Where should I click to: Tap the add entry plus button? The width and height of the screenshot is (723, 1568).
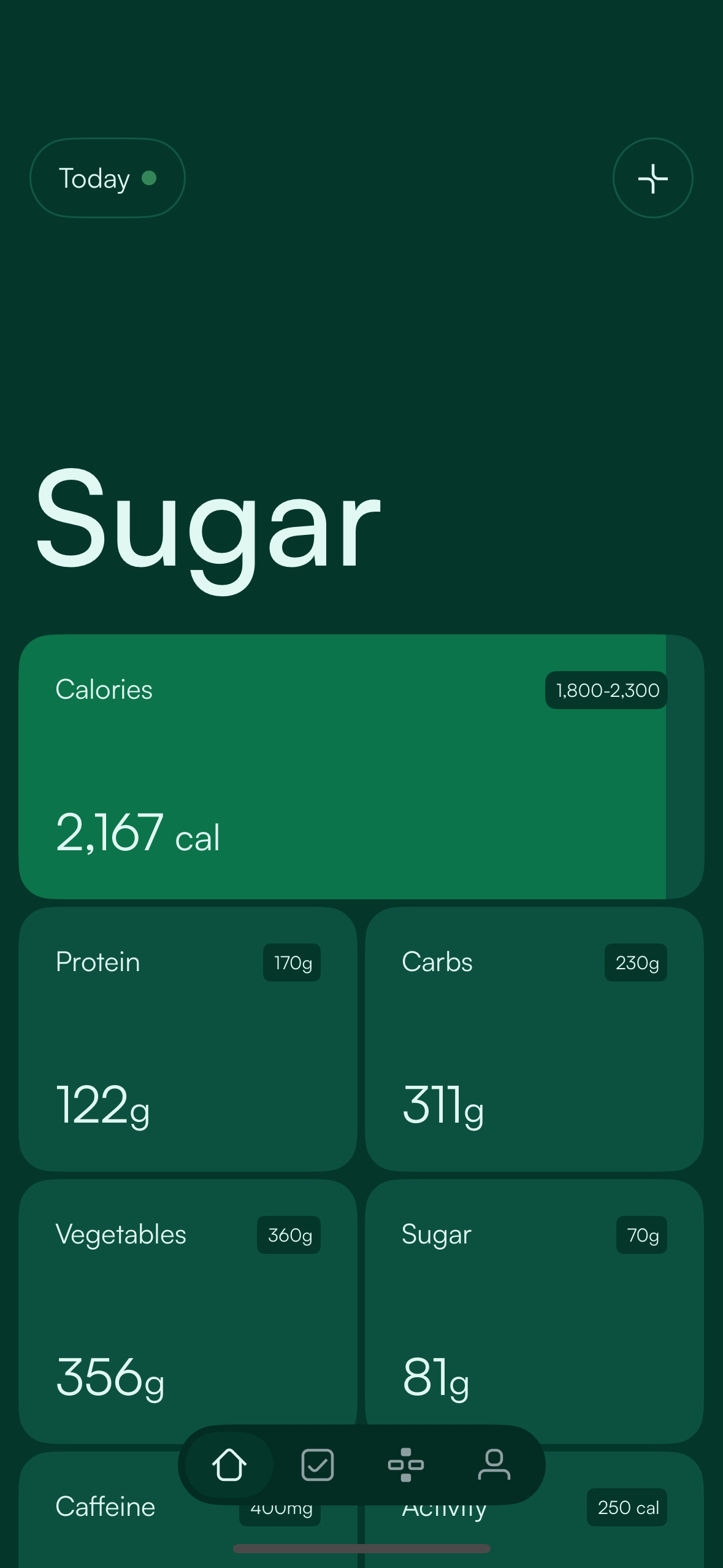coord(652,178)
